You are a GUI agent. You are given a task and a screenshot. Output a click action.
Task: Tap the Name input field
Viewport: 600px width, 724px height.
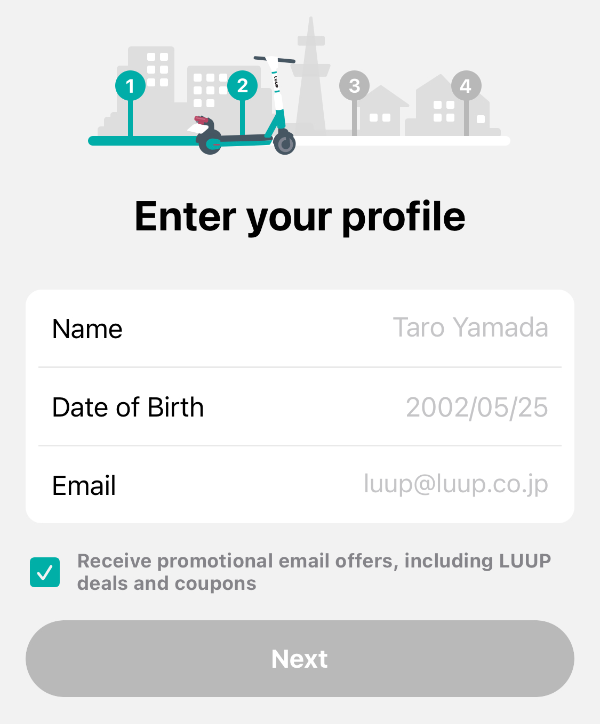[x=300, y=329]
